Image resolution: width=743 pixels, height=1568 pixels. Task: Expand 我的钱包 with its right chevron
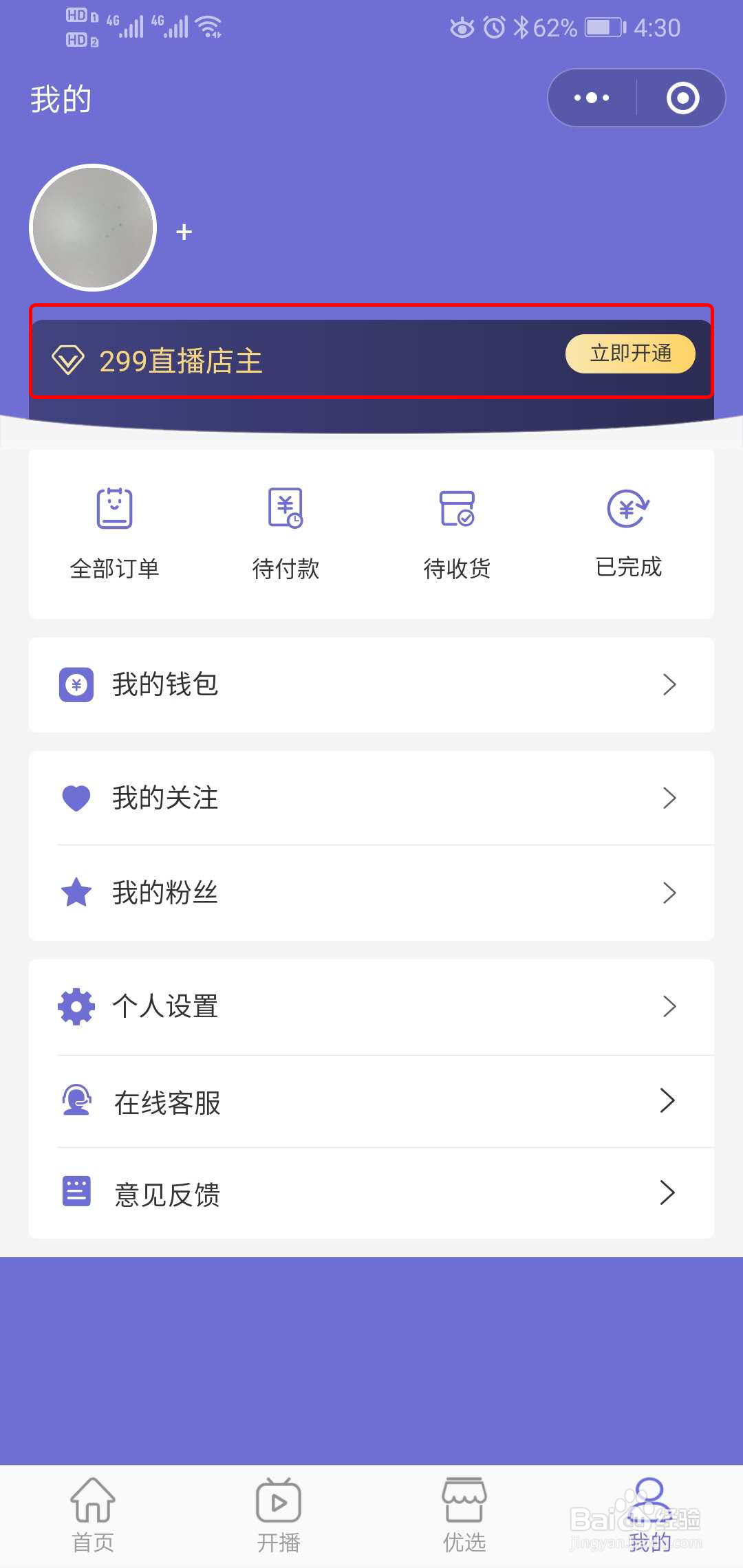(668, 684)
